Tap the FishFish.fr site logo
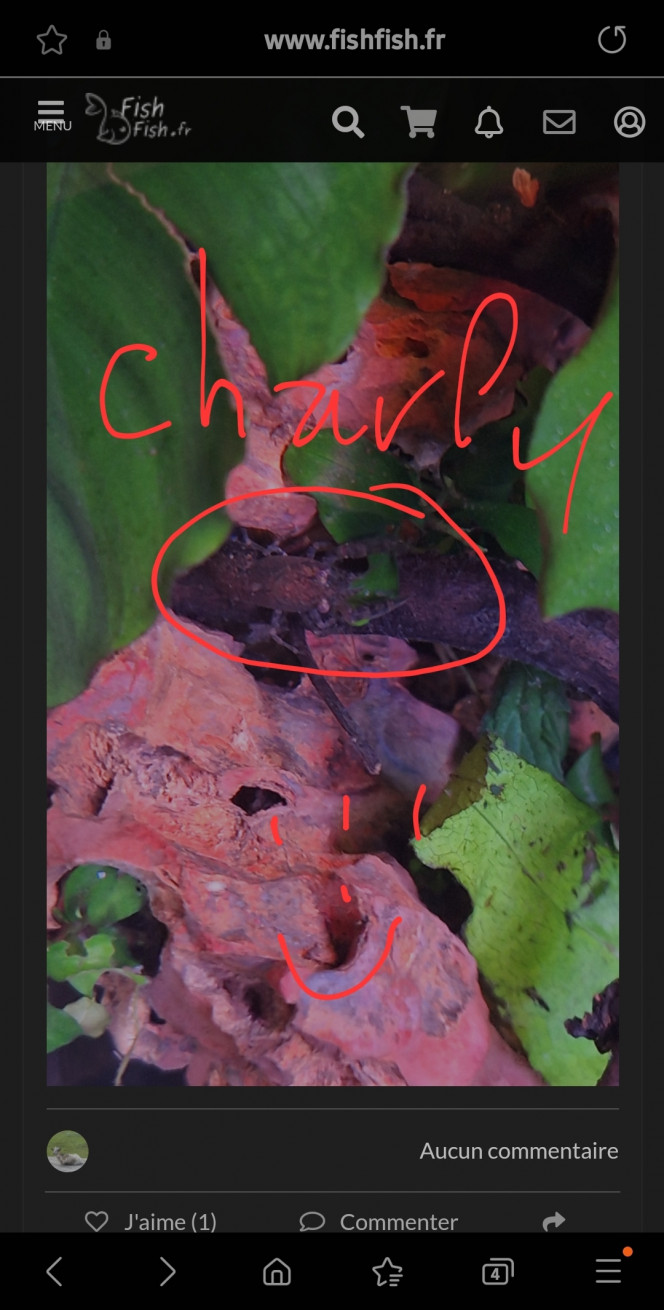 click(x=139, y=119)
